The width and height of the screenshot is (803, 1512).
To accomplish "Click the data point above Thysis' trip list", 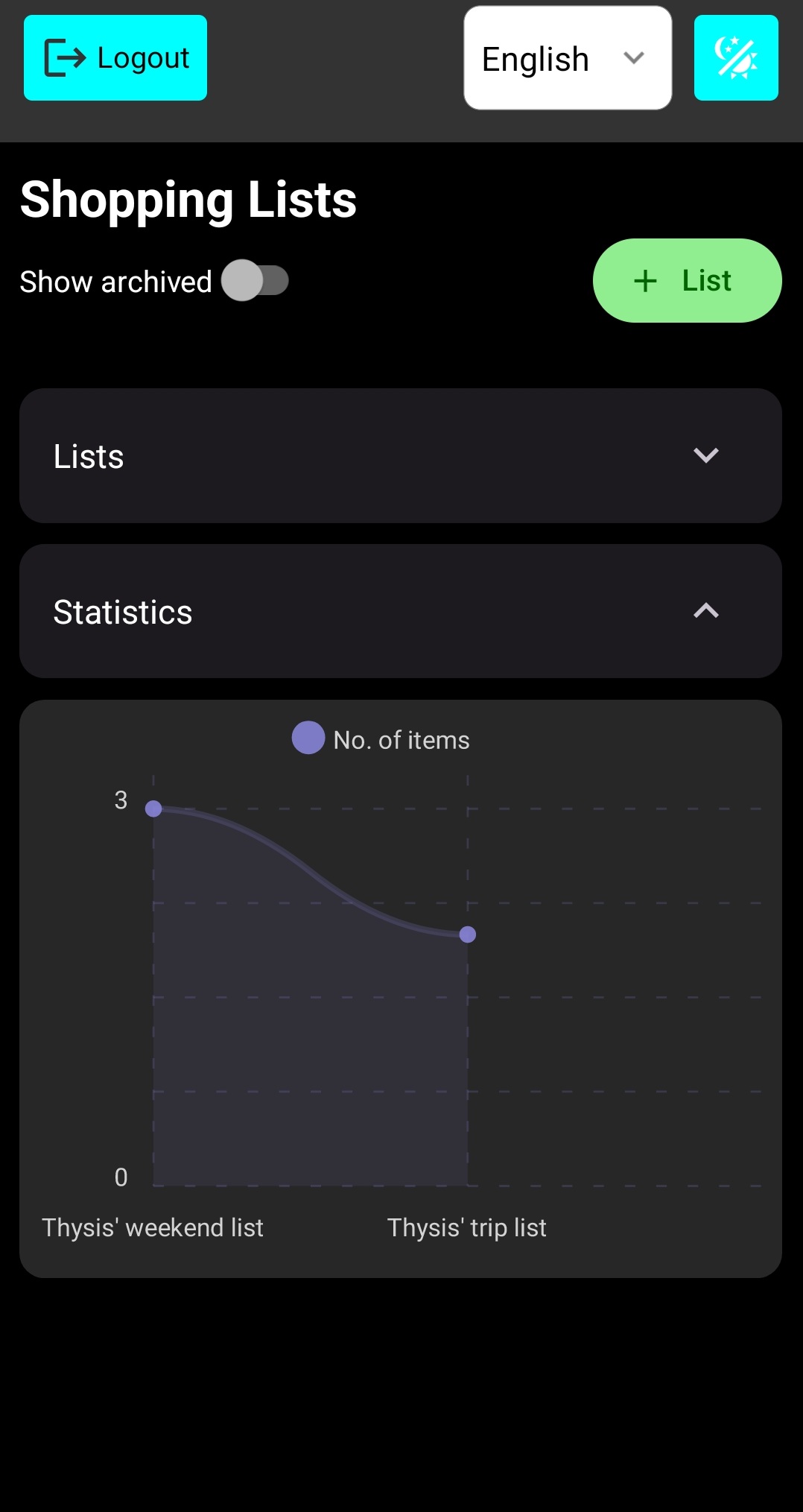I will click(x=467, y=935).
